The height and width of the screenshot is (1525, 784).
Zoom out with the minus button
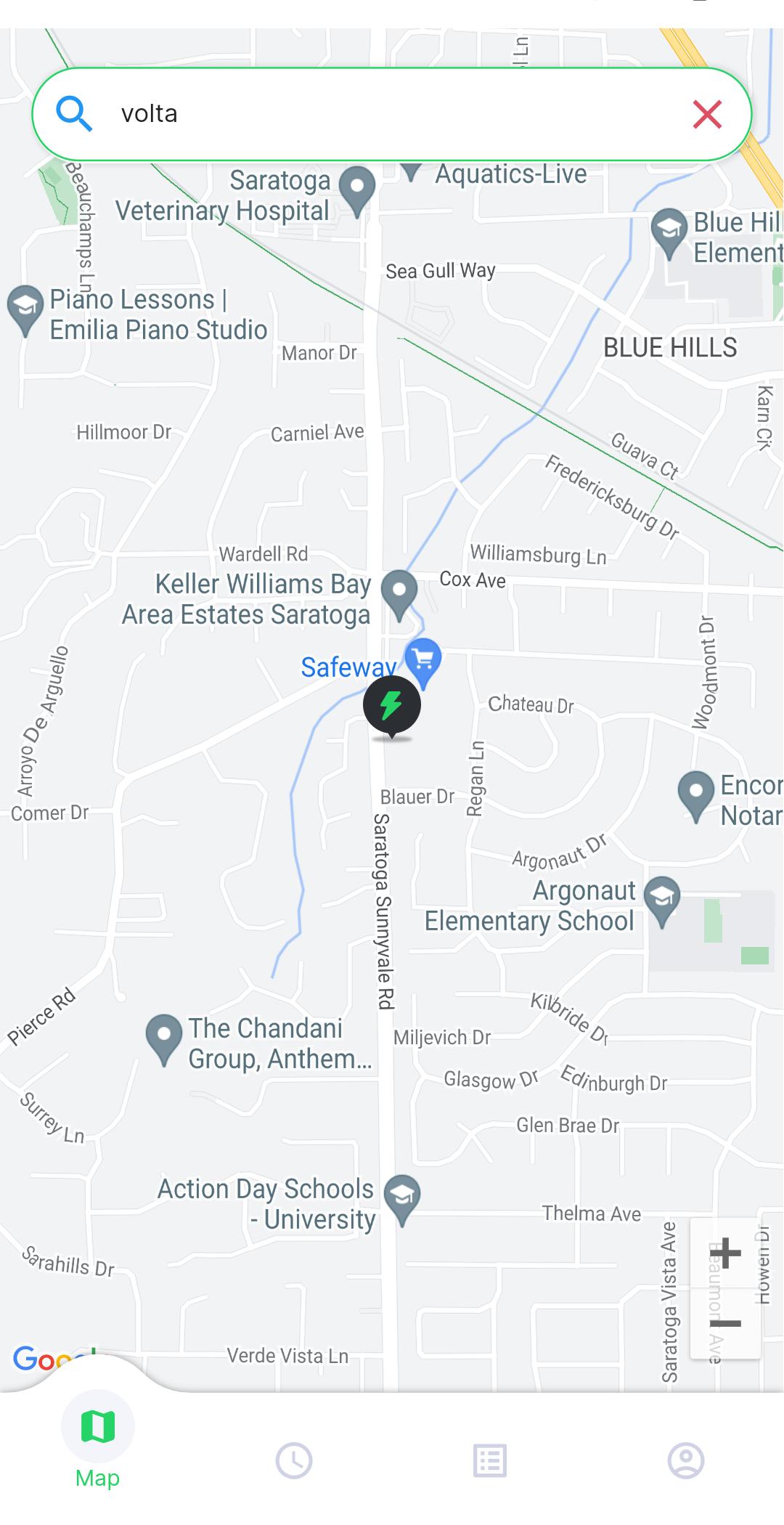[x=725, y=1323]
